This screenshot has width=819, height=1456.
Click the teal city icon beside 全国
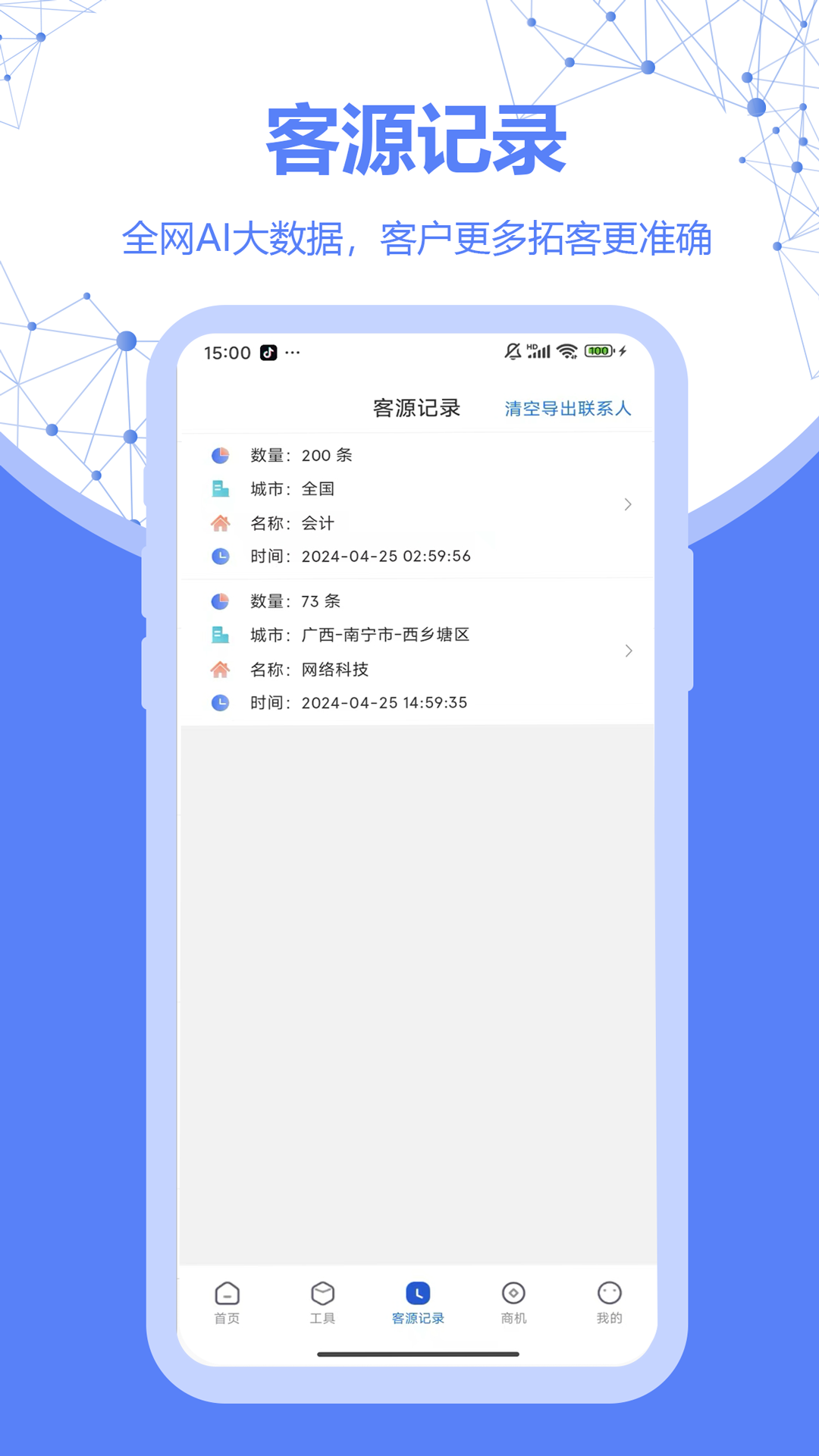click(220, 488)
